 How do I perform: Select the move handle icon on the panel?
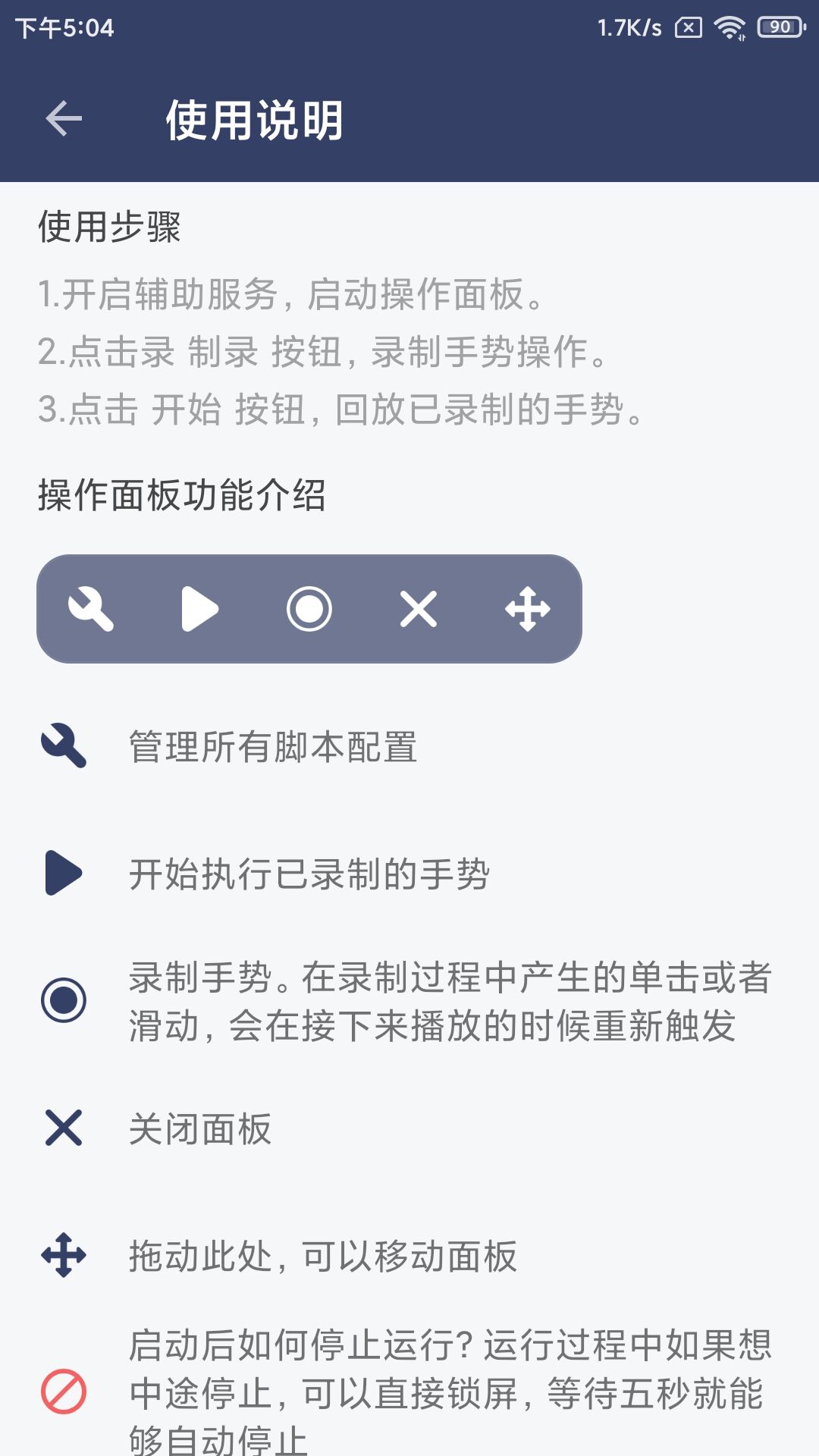pos(529,607)
